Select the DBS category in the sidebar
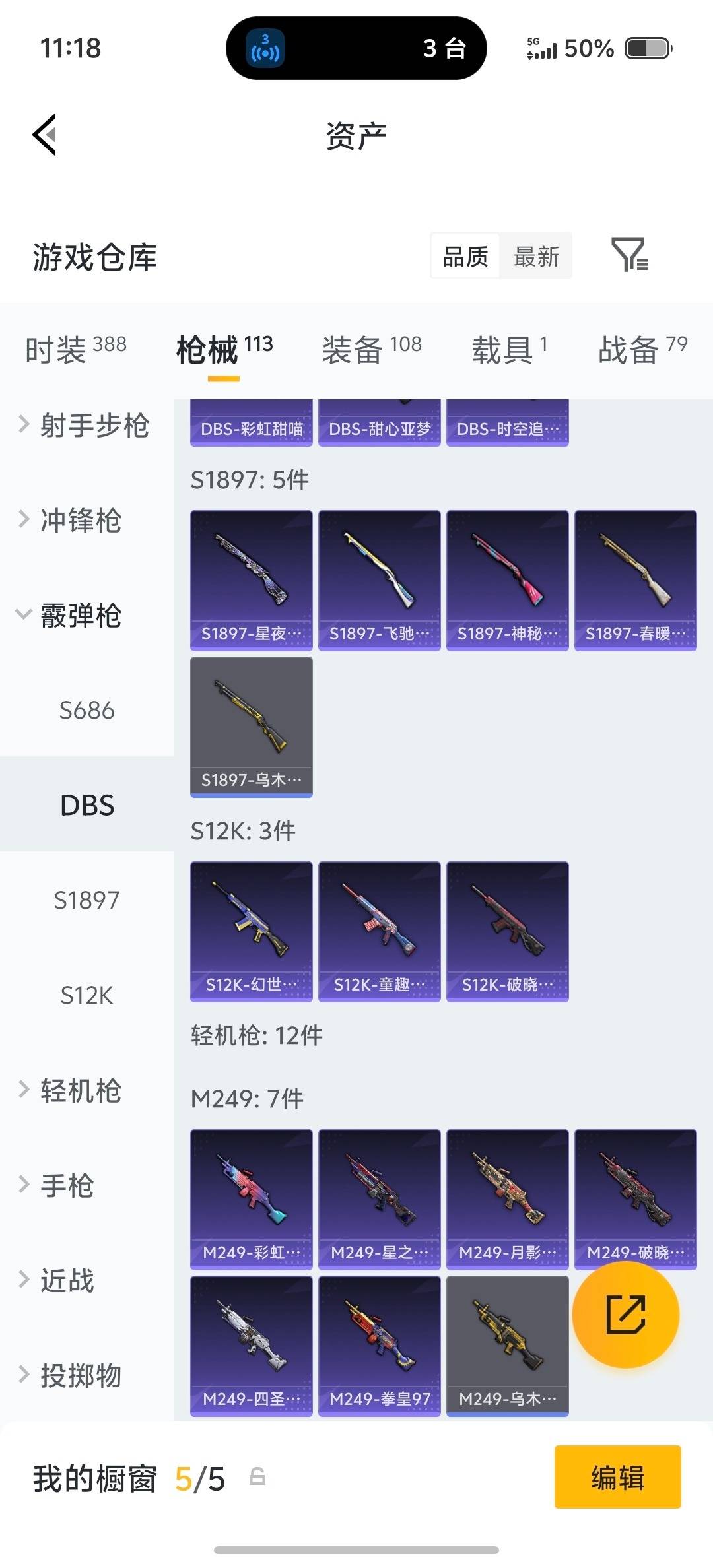The height and width of the screenshot is (1568, 713). pyautogui.click(x=86, y=805)
